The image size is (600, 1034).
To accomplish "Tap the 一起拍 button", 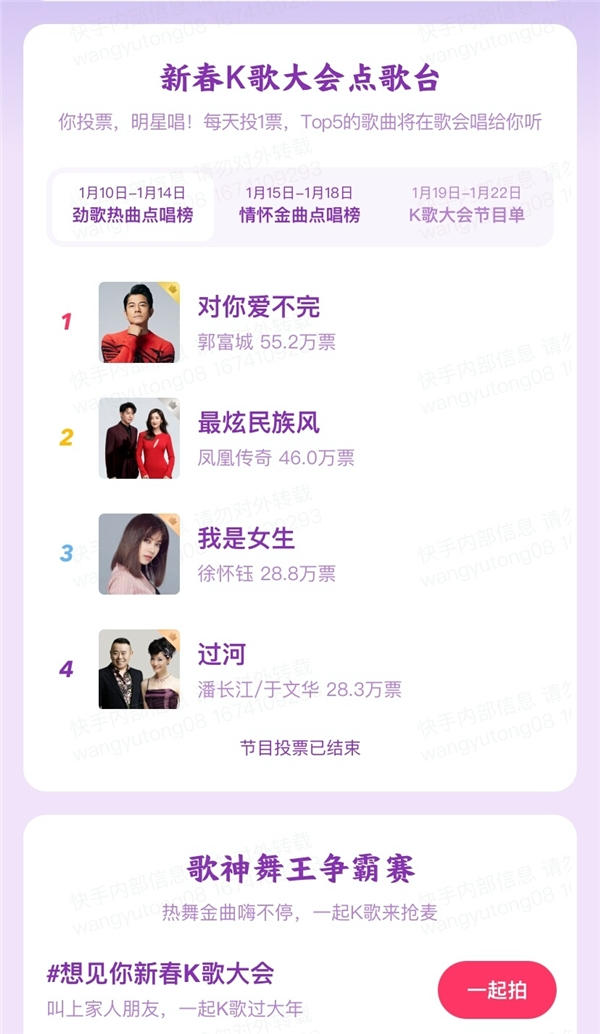I will pyautogui.click(x=497, y=990).
